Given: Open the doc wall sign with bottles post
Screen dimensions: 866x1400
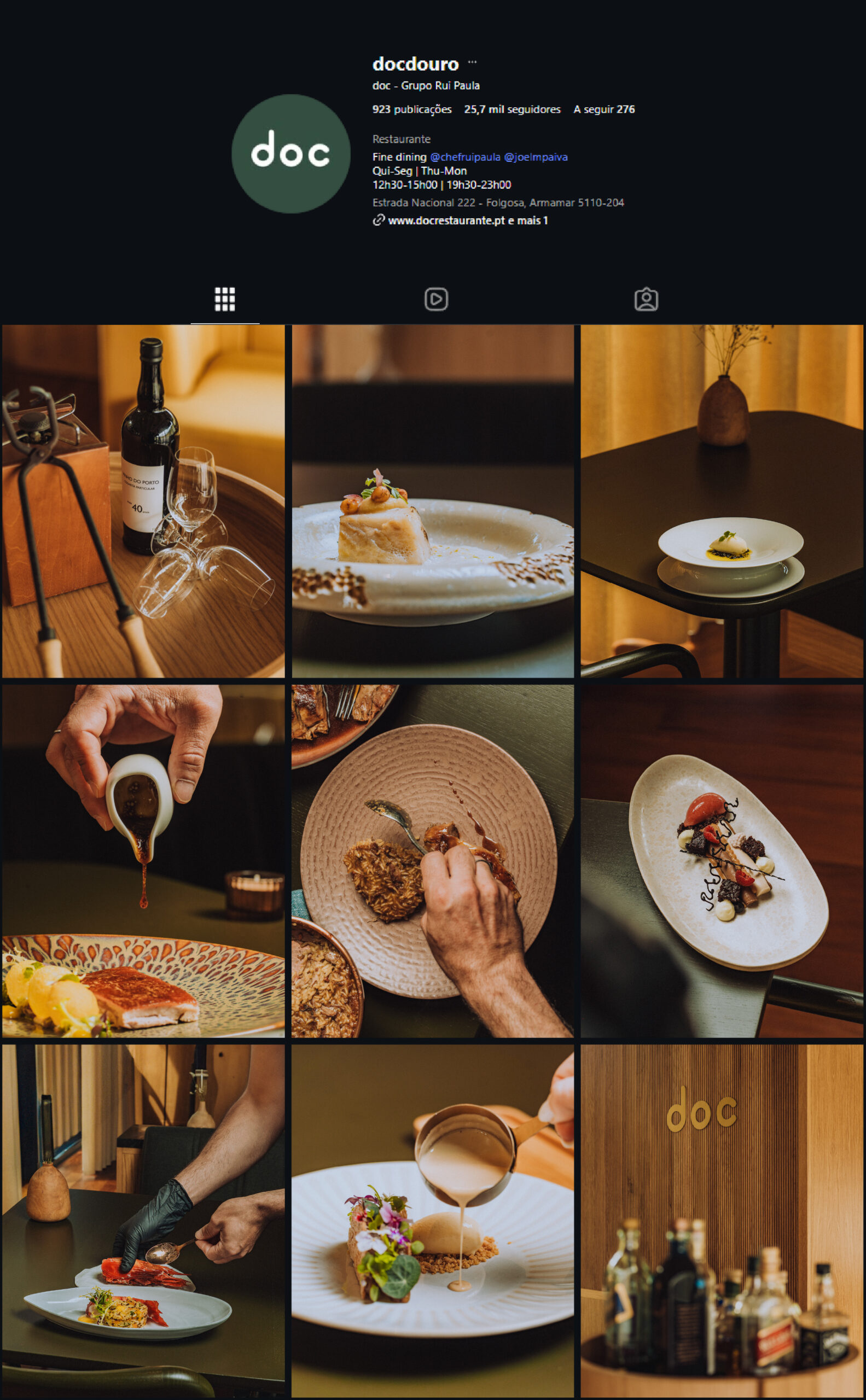Looking at the screenshot, I should (x=722, y=1220).
